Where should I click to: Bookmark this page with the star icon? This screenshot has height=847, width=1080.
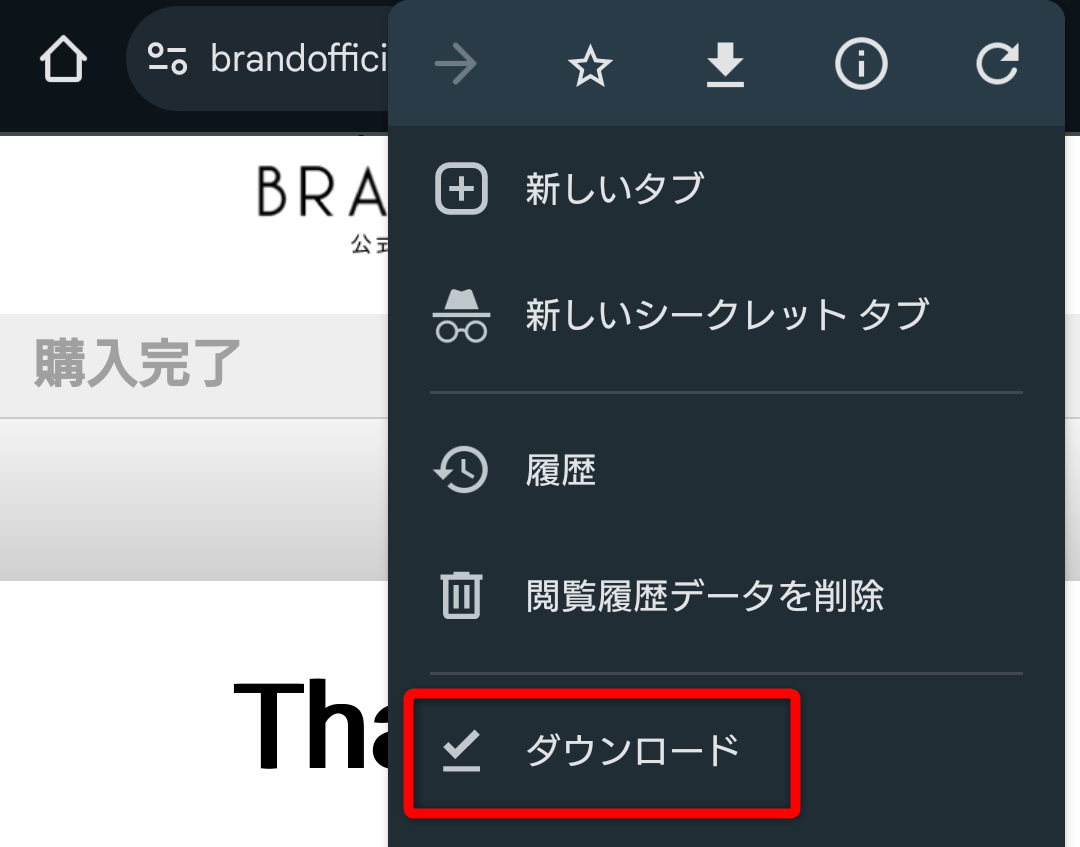(x=590, y=67)
